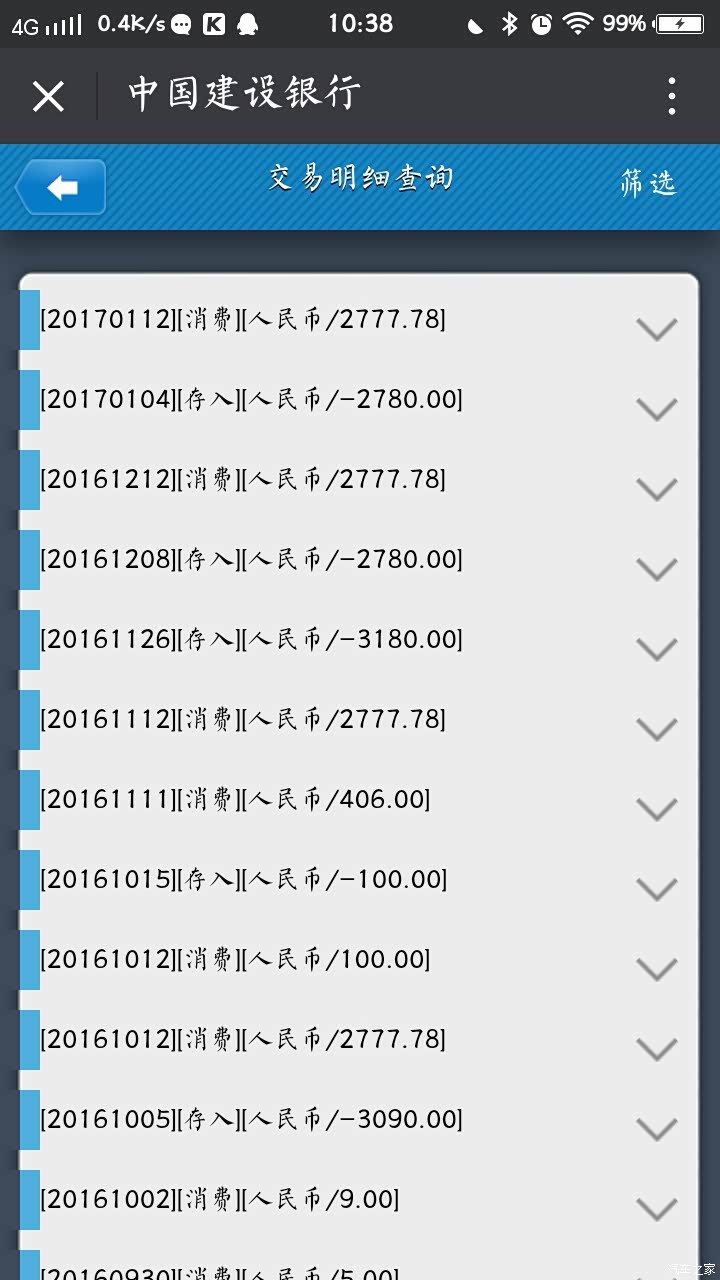
Task: Expand the 20161015 存入 -100.00 transaction
Action: point(656,889)
